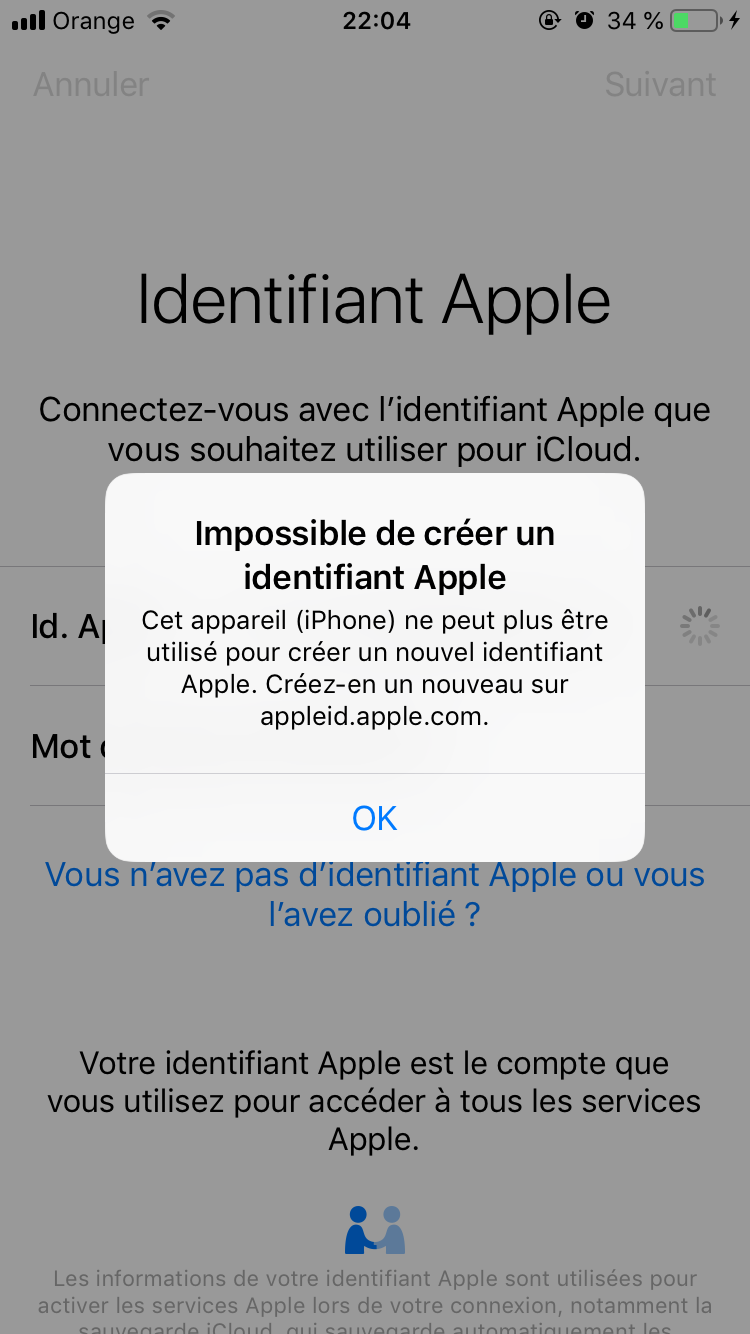750x1334 pixels.
Task: Tap the alert title text
Action: coord(374,552)
